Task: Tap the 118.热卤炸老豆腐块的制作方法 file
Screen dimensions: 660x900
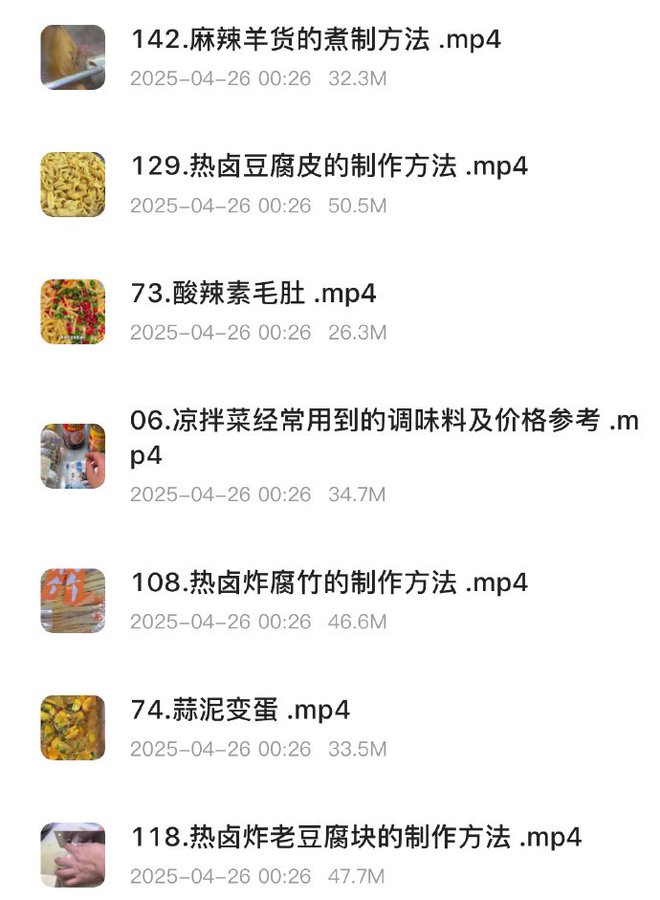Action: [x=356, y=837]
